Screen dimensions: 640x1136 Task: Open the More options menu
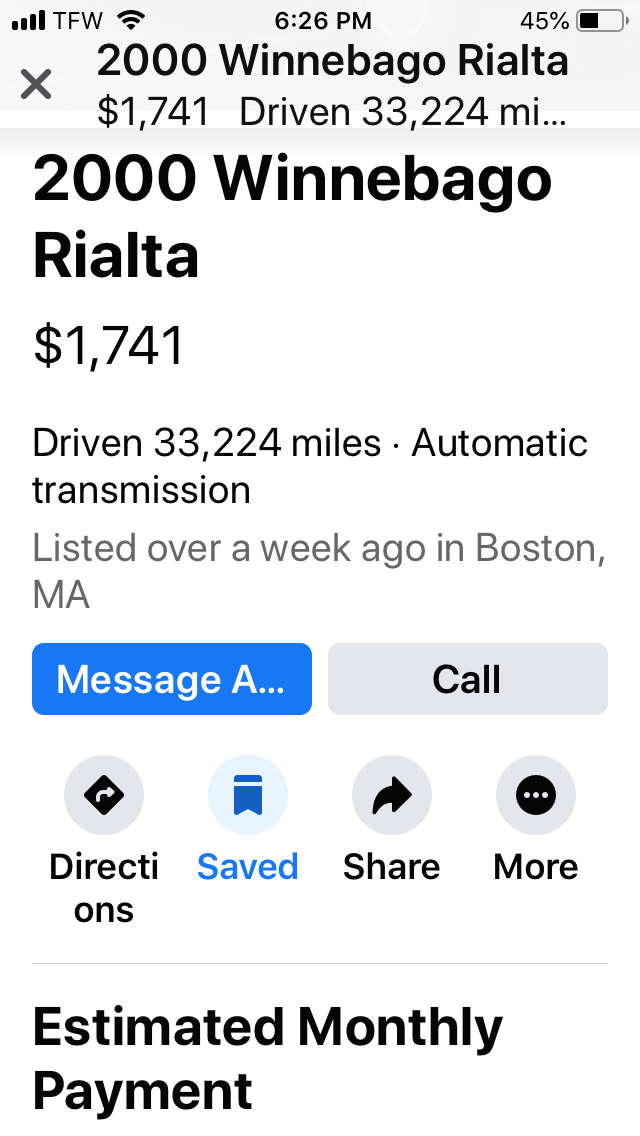tap(536, 795)
